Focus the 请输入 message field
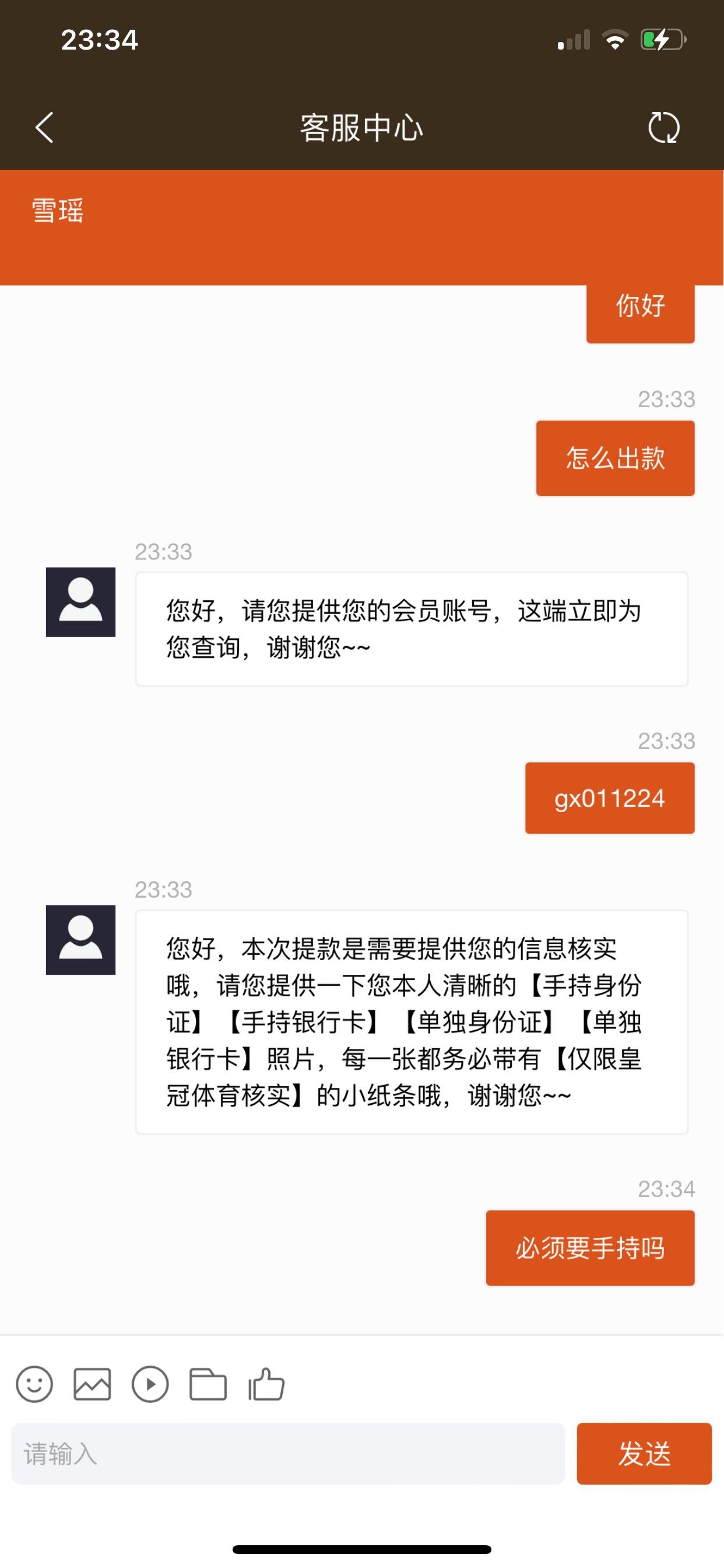The image size is (724, 1568). pyautogui.click(x=288, y=1454)
